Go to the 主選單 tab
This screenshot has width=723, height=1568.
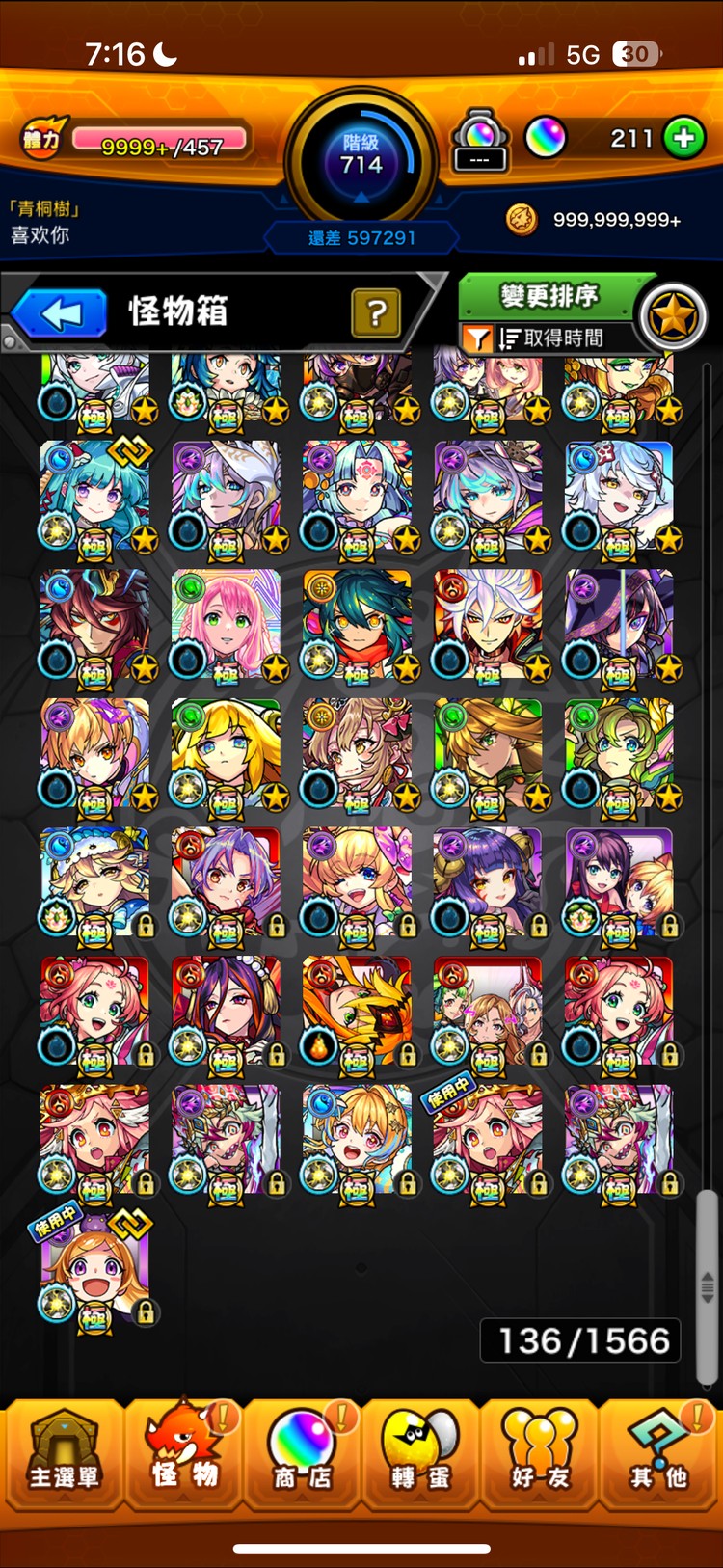click(x=64, y=1456)
